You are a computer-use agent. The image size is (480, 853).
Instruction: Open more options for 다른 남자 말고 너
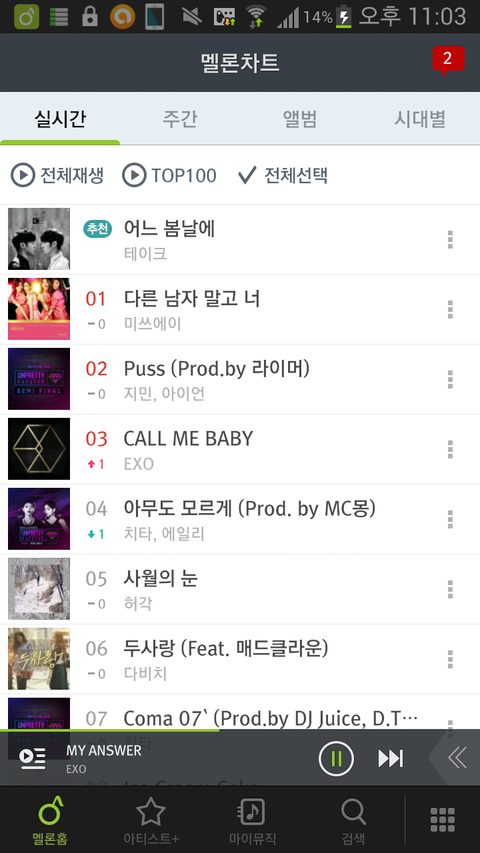pyautogui.click(x=450, y=309)
